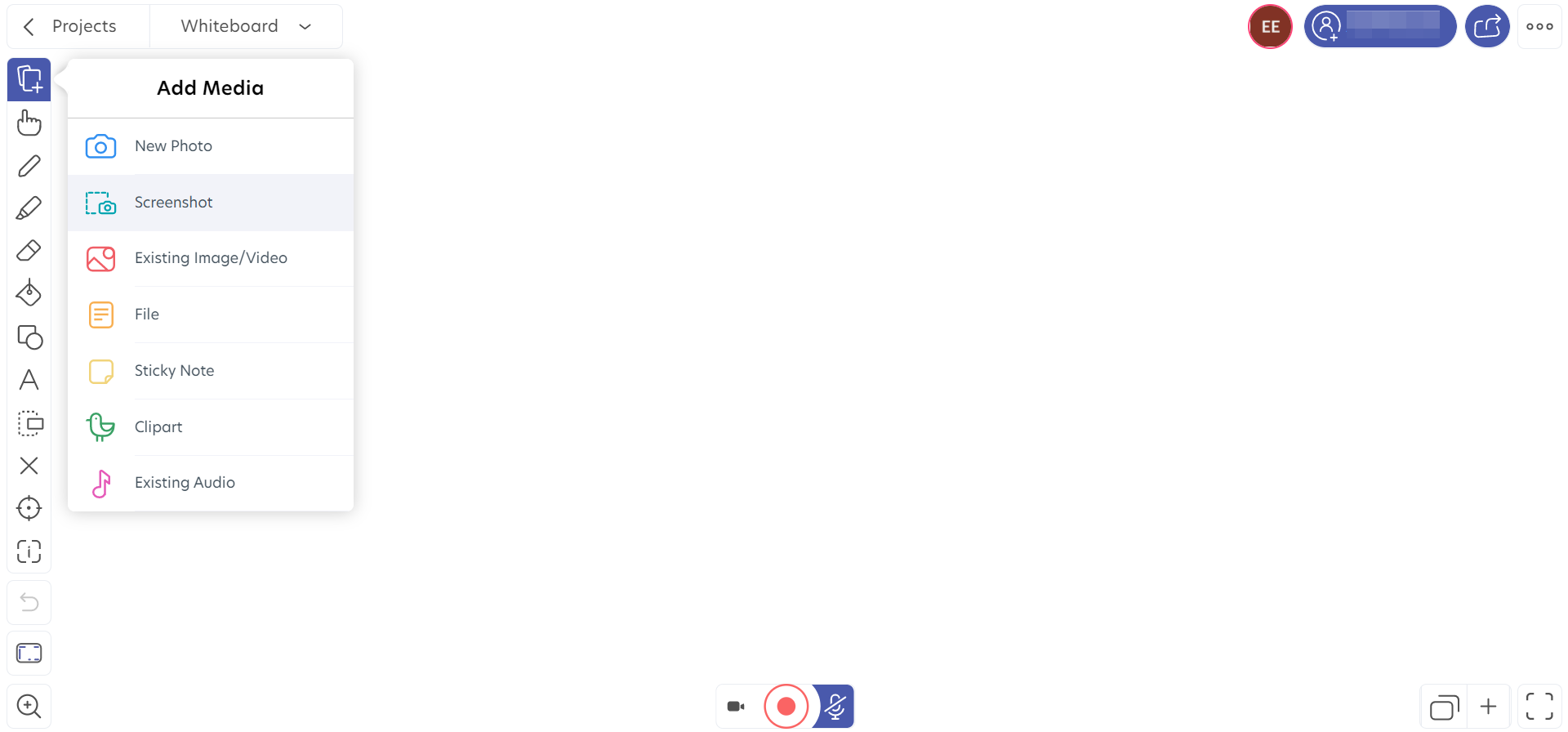Add an Existing Image/Video

tap(210, 258)
